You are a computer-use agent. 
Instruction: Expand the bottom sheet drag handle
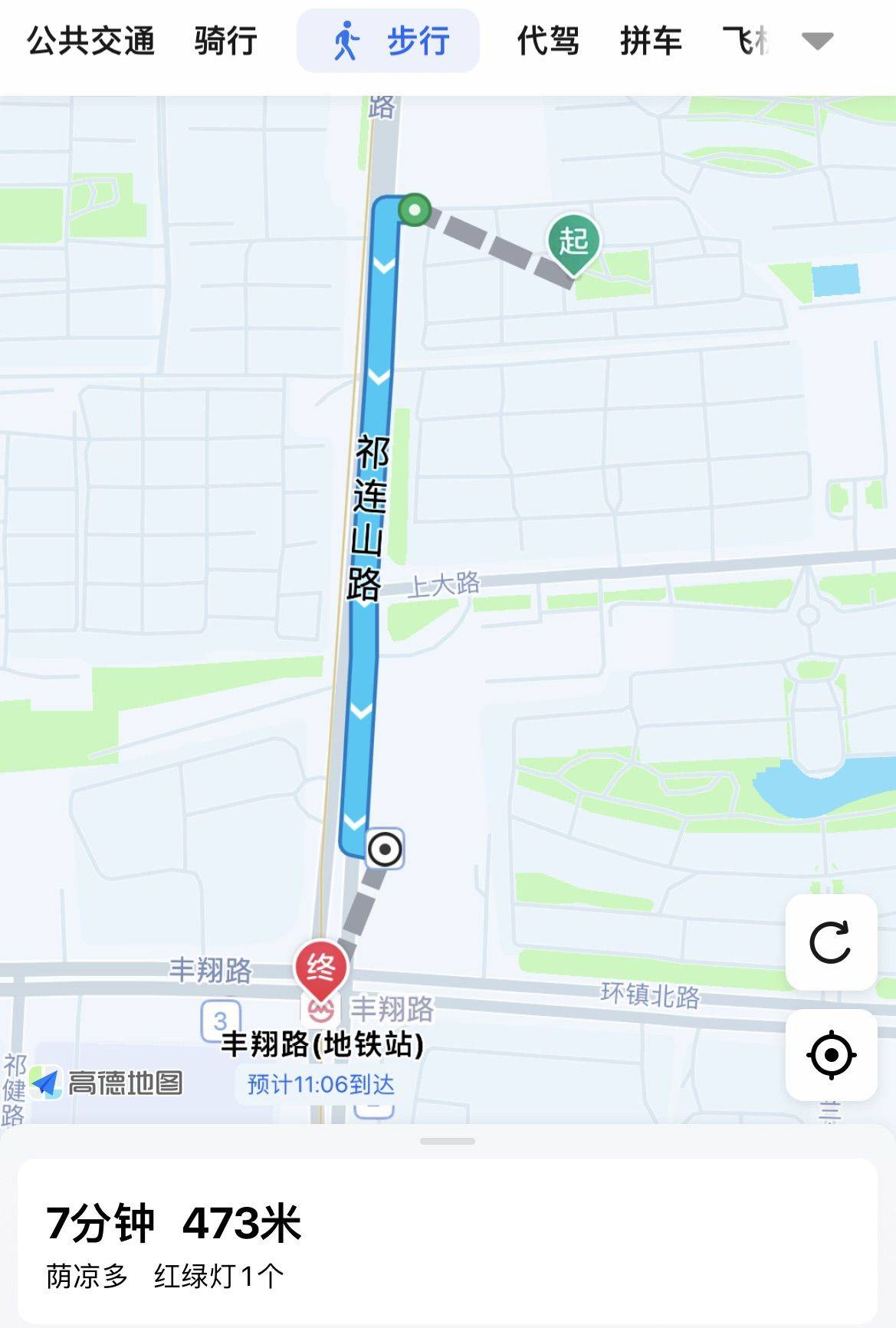(x=447, y=1141)
